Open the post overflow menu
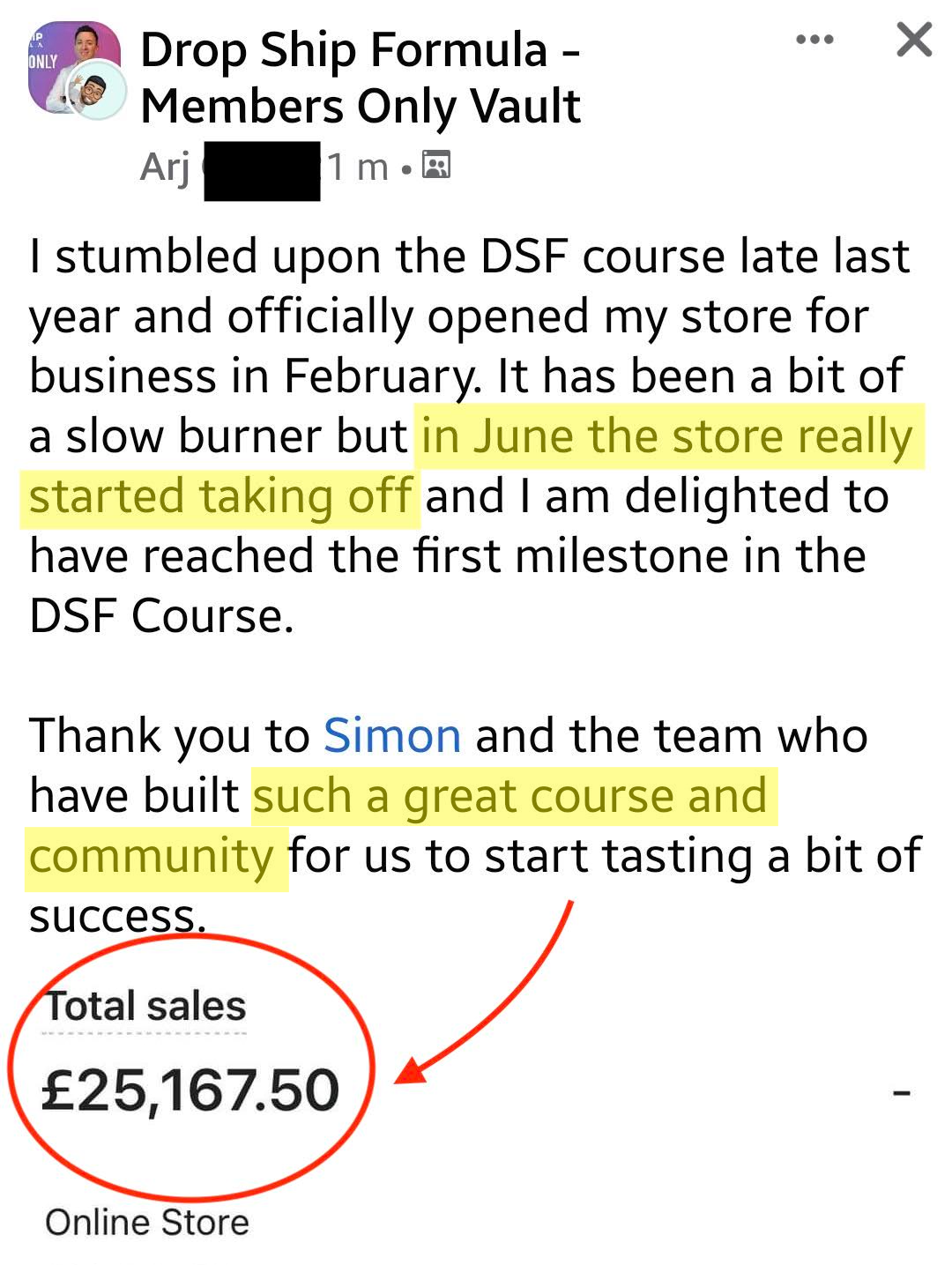The width and height of the screenshot is (952, 1265). [814, 40]
